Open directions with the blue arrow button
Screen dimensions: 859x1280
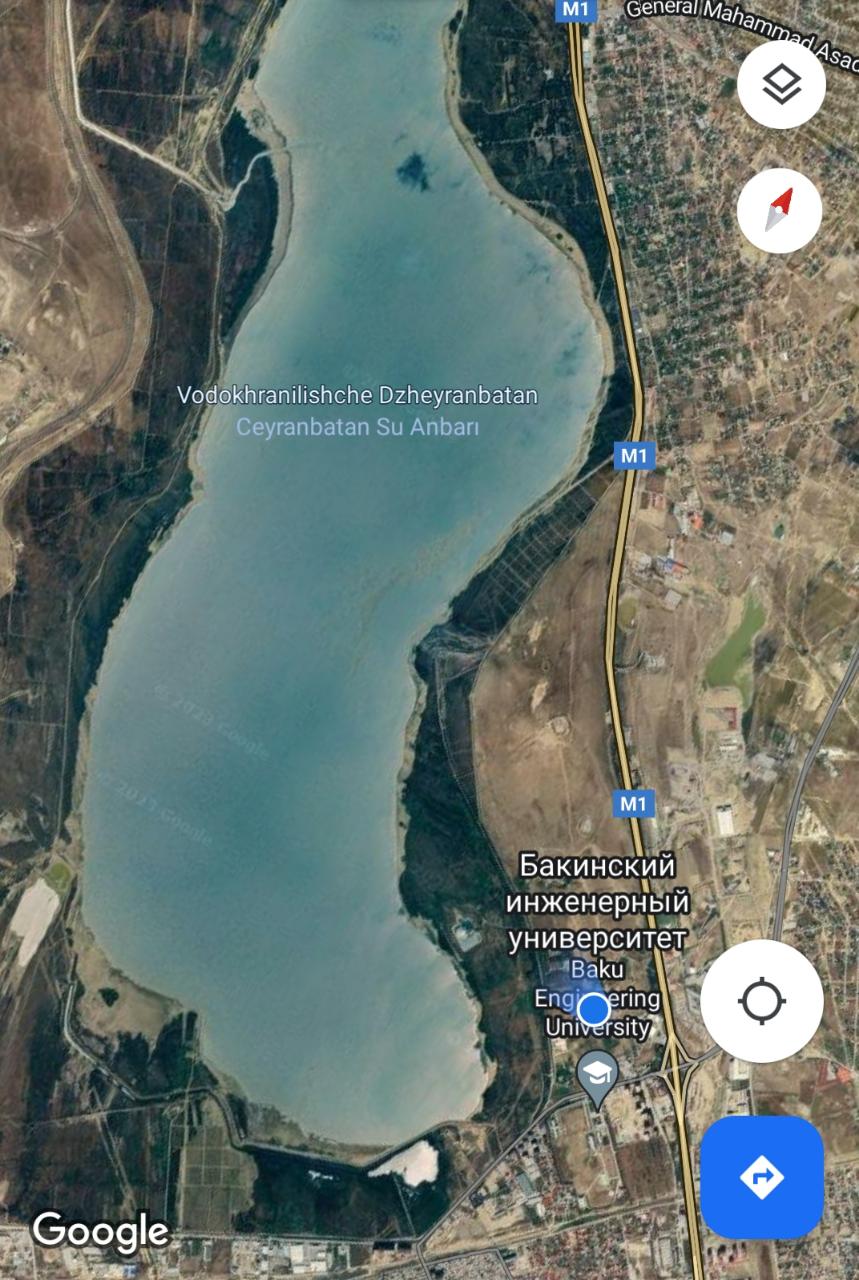pyautogui.click(x=762, y=1177)
